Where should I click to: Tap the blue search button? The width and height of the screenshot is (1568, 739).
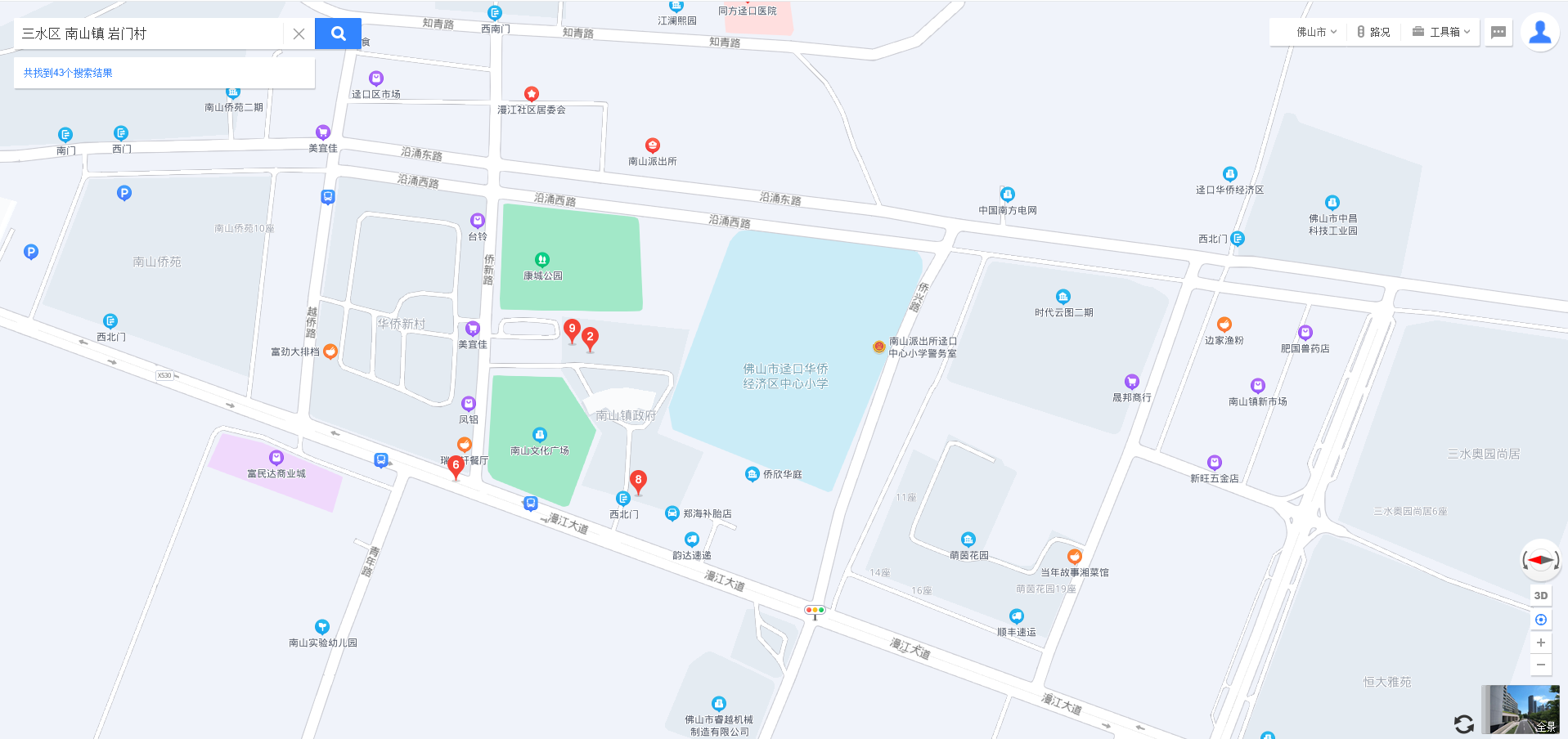click(x=338, y=34)
